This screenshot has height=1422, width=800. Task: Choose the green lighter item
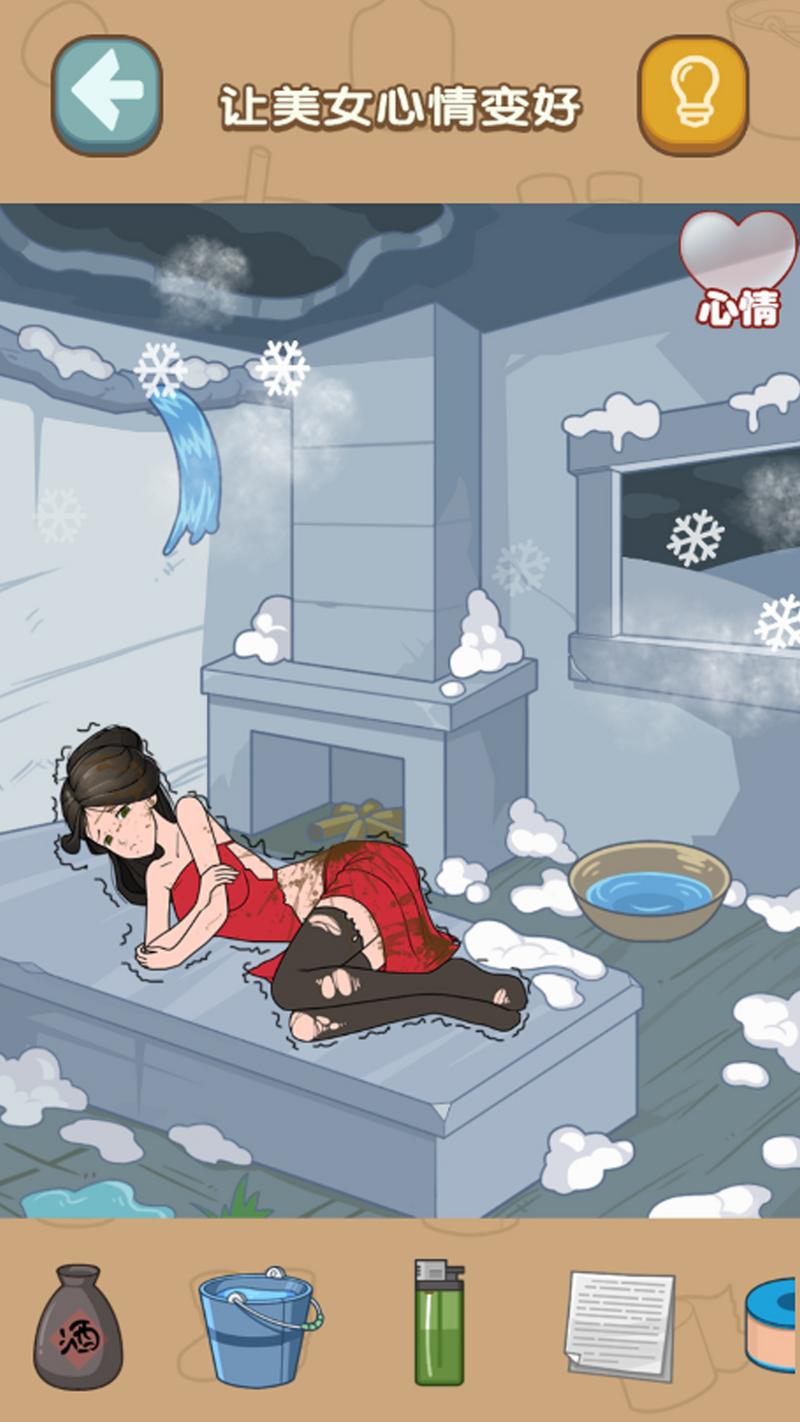coord(439,1322)
